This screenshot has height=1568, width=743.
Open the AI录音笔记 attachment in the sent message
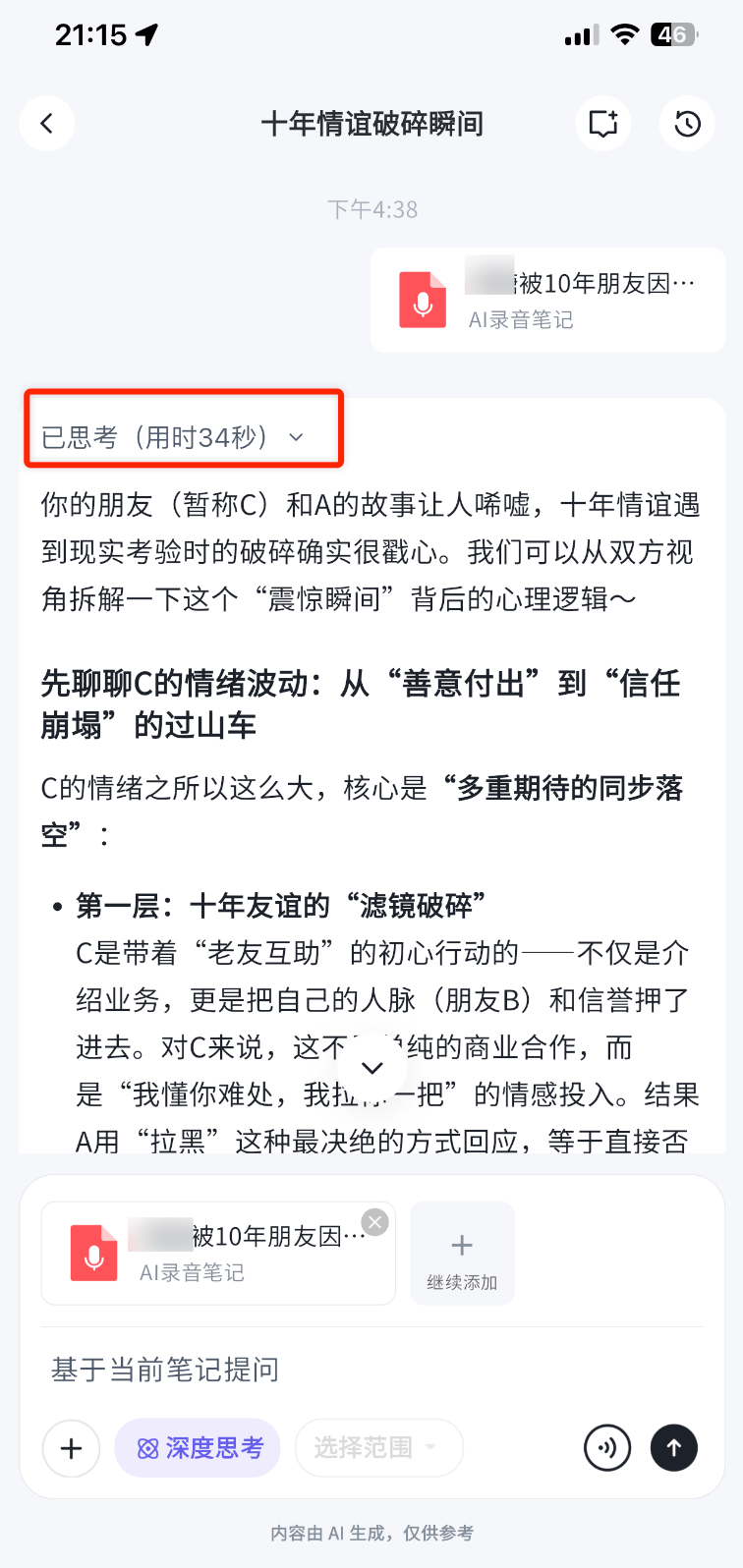pos(547,300)
